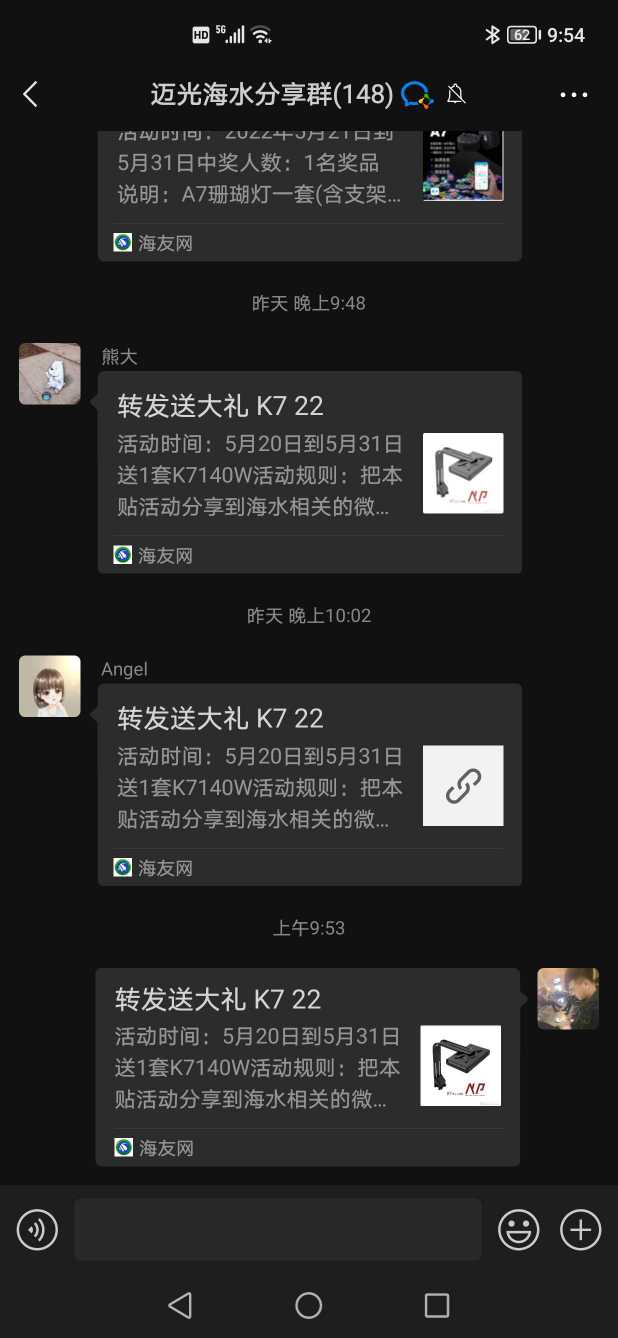Open the group chat overflow menu
The image size is (618, 1338).
point(574,95)
